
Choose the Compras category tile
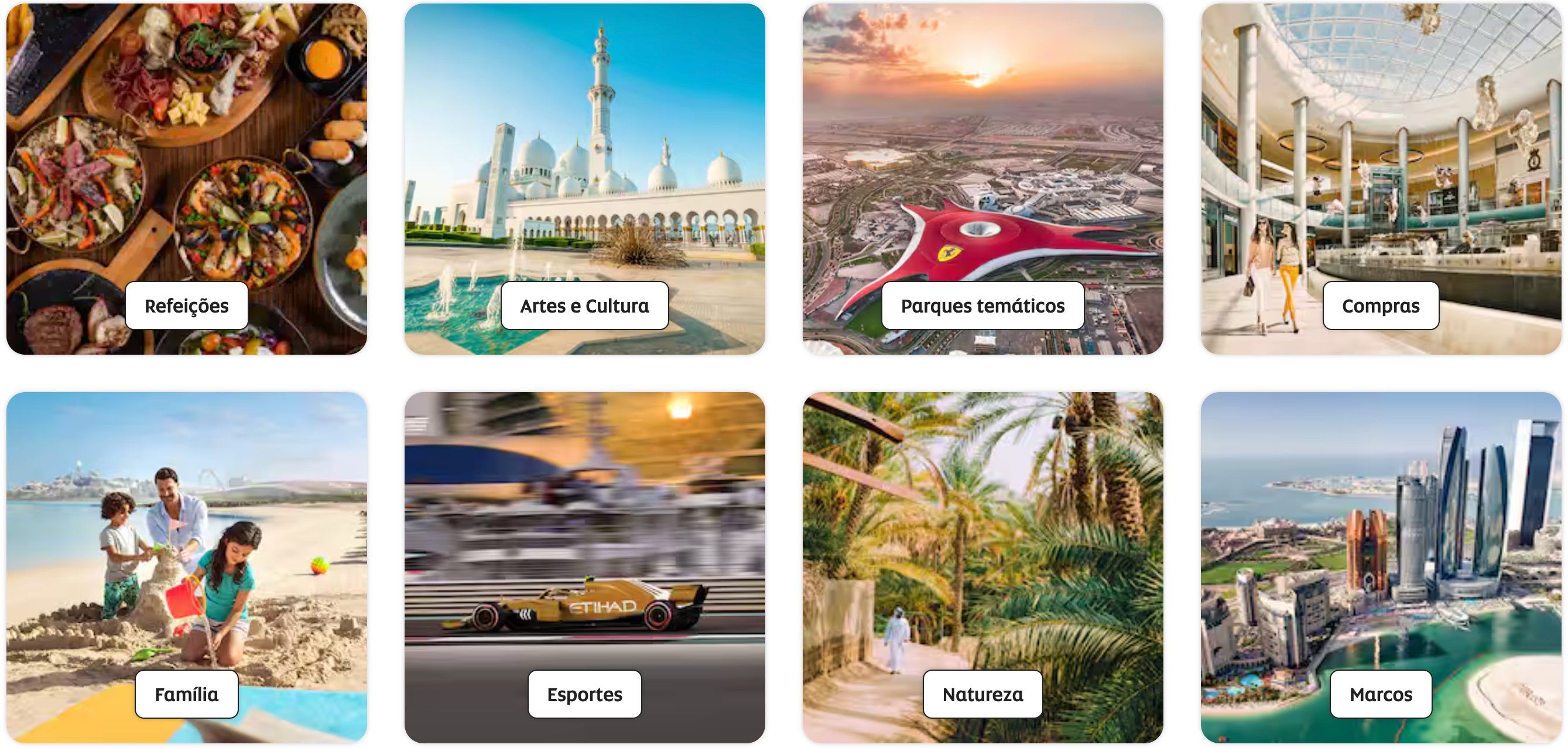[x=1381, y=179]
